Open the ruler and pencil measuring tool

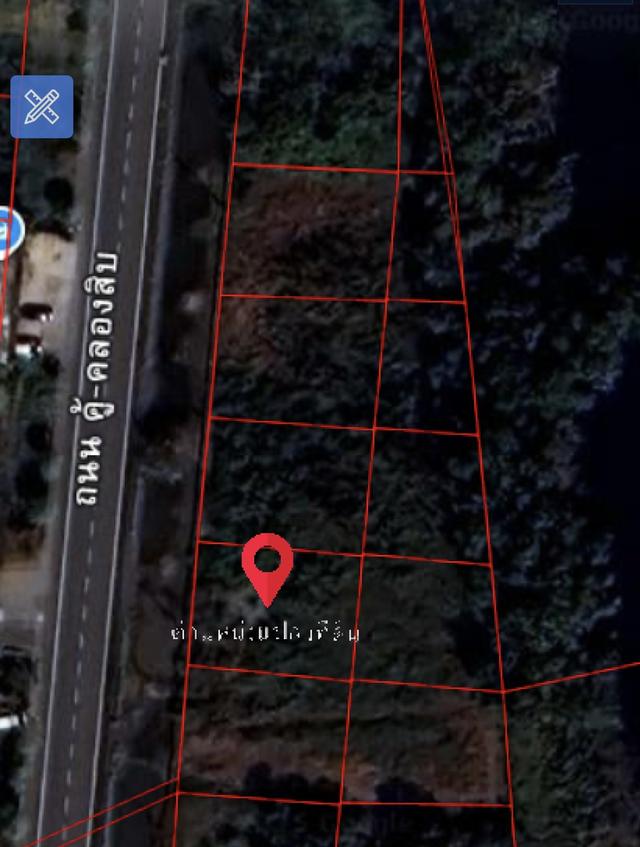point(42,106)
